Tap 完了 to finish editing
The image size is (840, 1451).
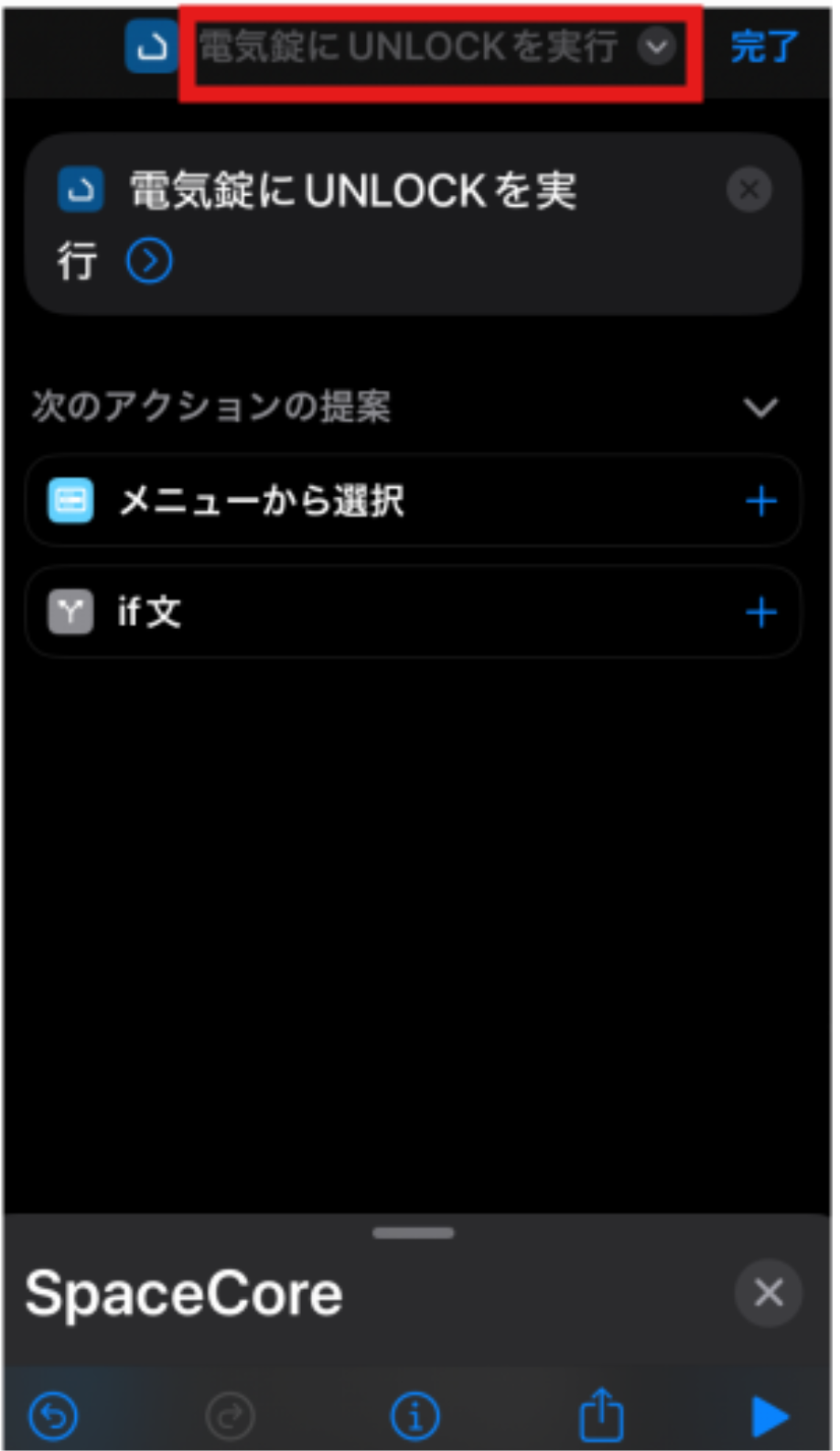coord(763,47)
